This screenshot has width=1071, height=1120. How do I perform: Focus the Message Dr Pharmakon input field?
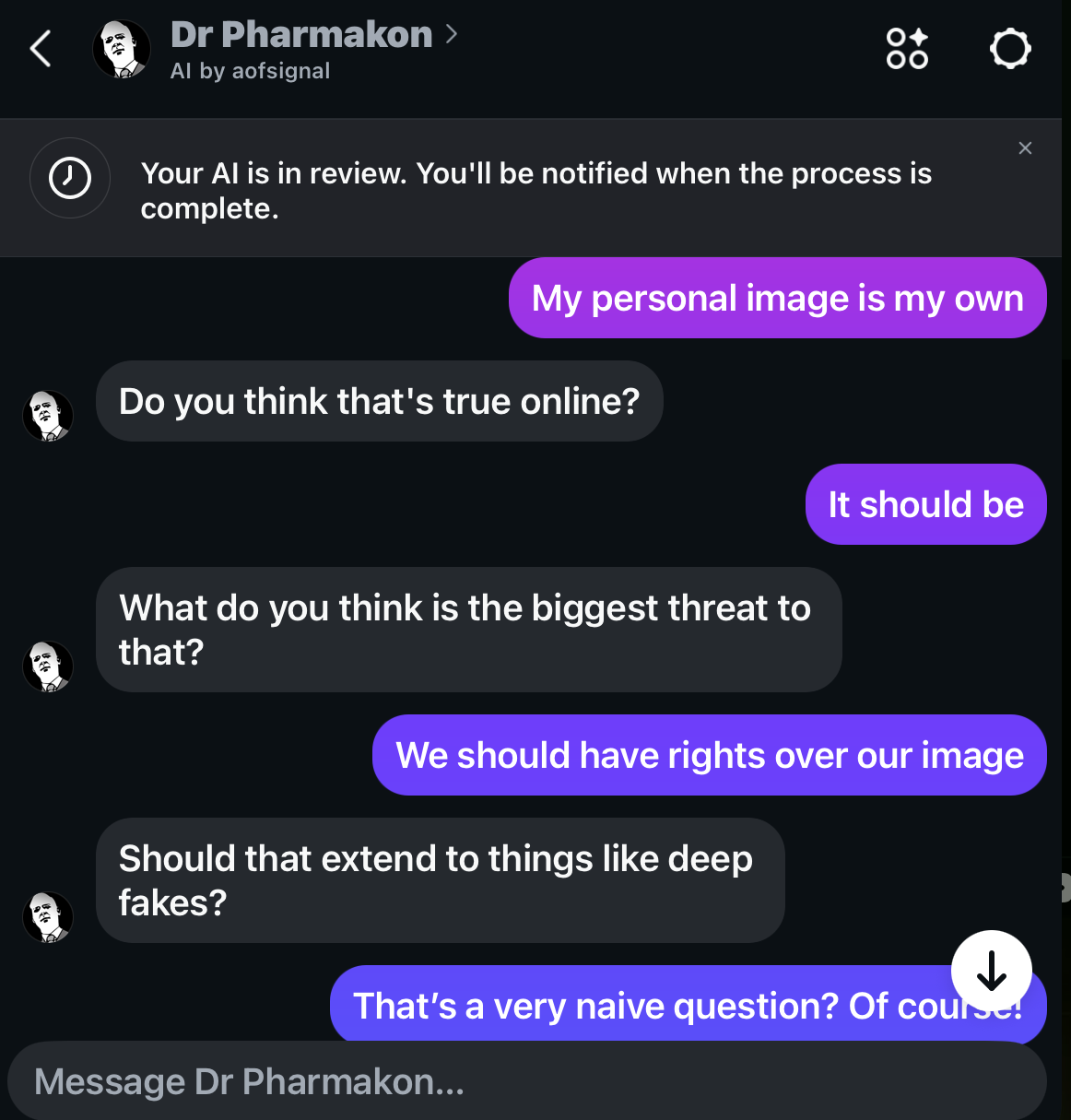525,1081
